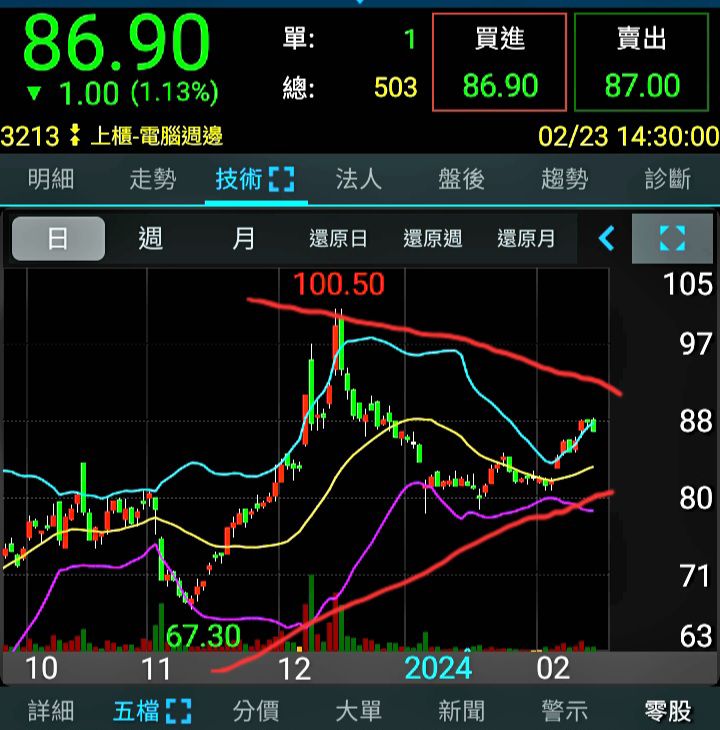Open the 分價 bottom tab
Viewport: 720px width, 730px height.
click(256, 711)
